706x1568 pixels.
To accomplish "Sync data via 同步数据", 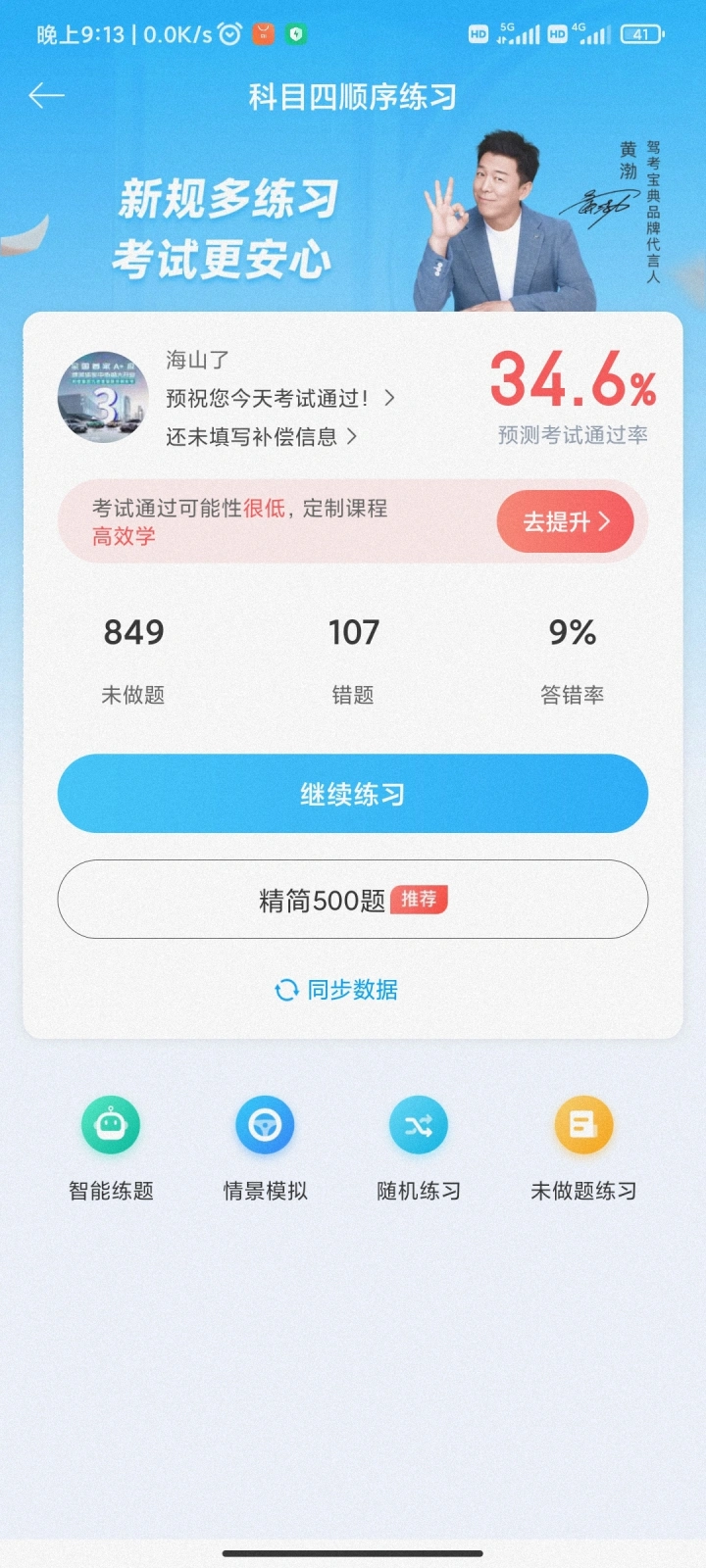I will (337, 990).
